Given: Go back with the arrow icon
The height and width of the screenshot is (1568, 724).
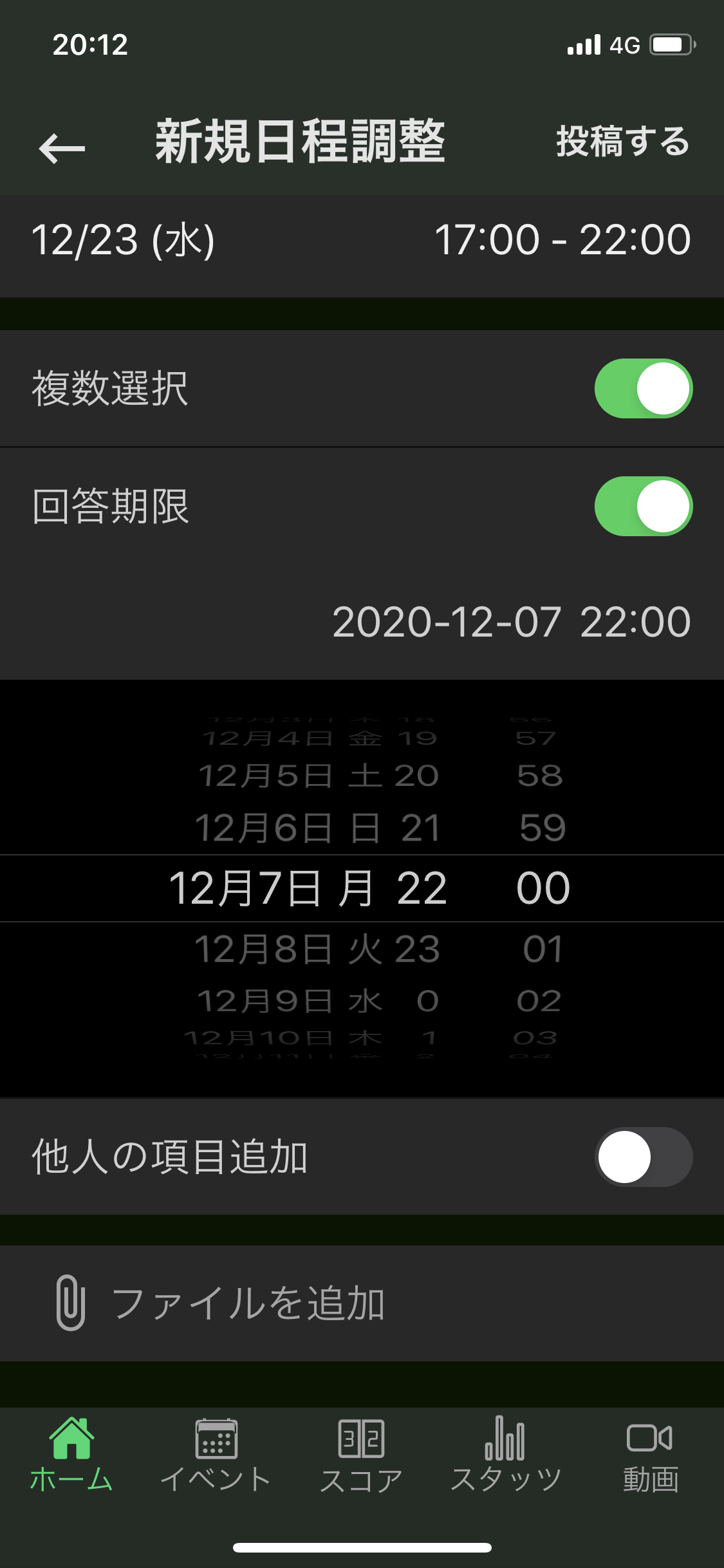Looking at the screenshot, I should click(62, 149).
